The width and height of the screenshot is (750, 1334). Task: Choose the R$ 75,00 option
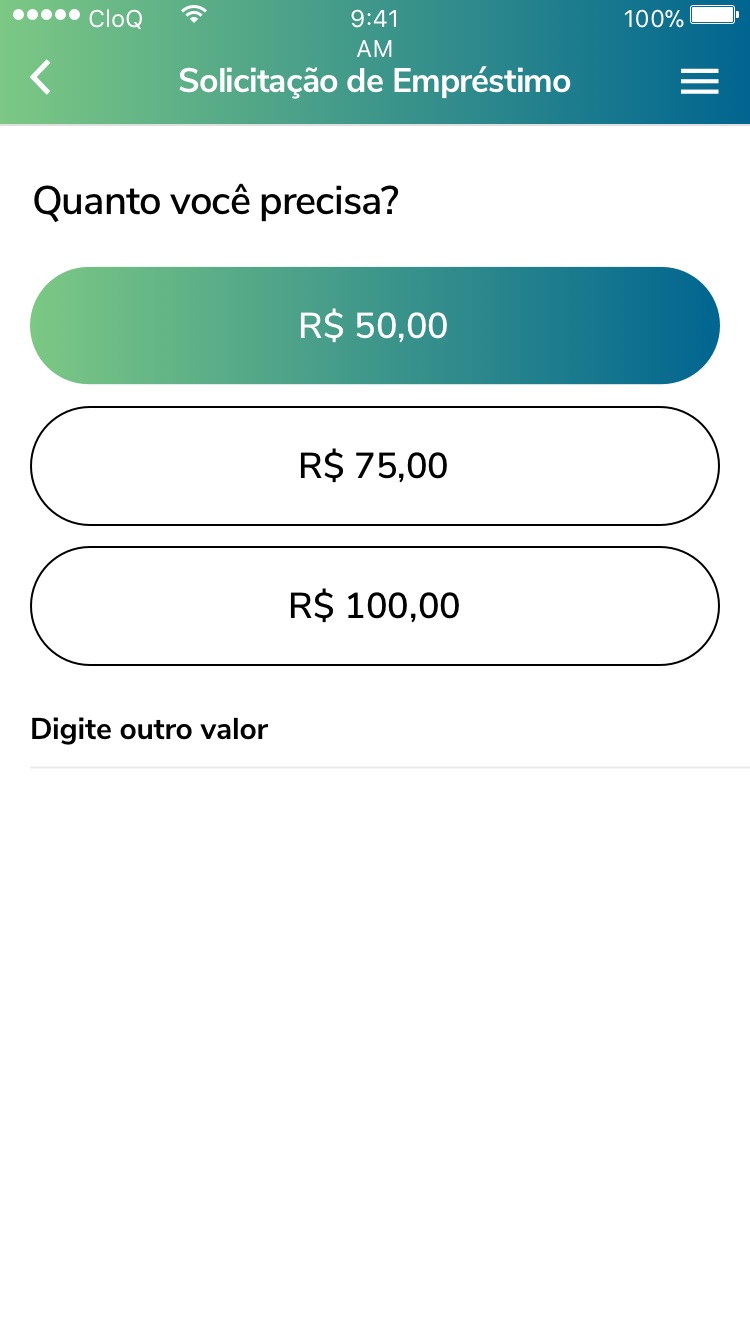375,466
